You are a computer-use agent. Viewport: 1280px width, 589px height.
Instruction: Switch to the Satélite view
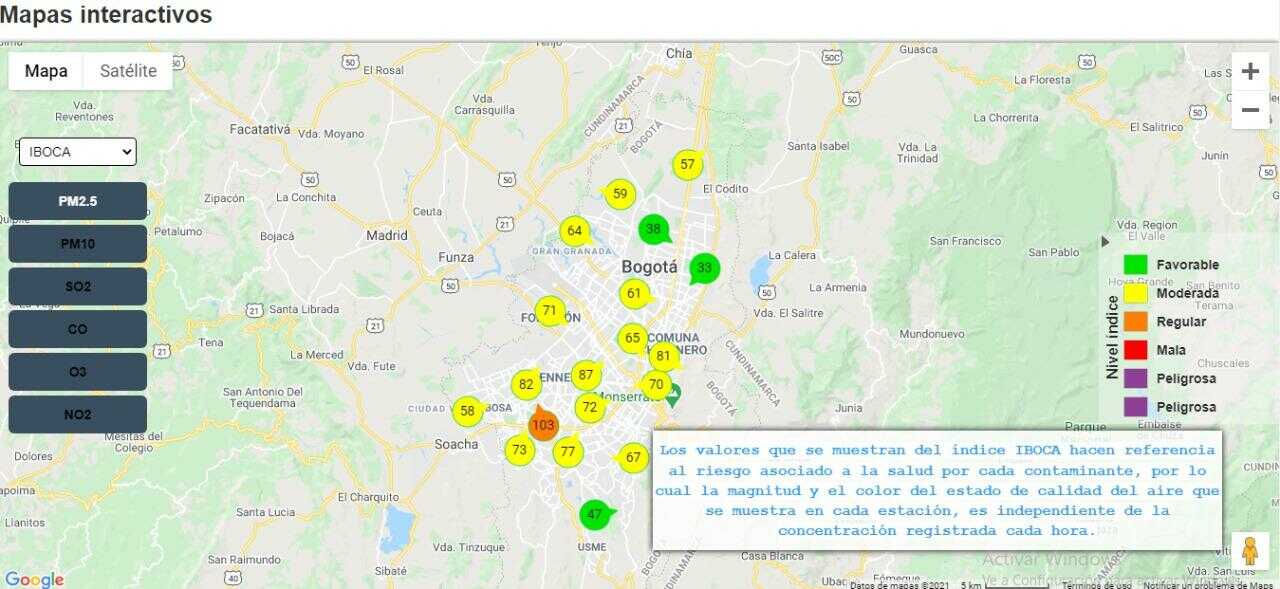128,71
